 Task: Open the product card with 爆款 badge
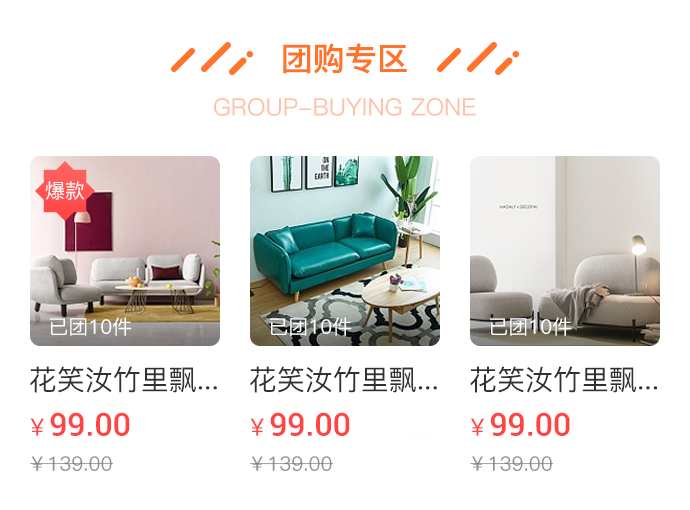[125, 251]
